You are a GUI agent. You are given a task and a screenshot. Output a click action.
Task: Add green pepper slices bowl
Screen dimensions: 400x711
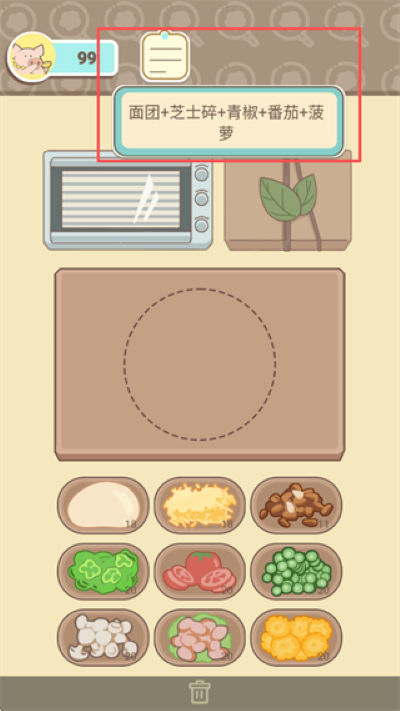point(103,571)
